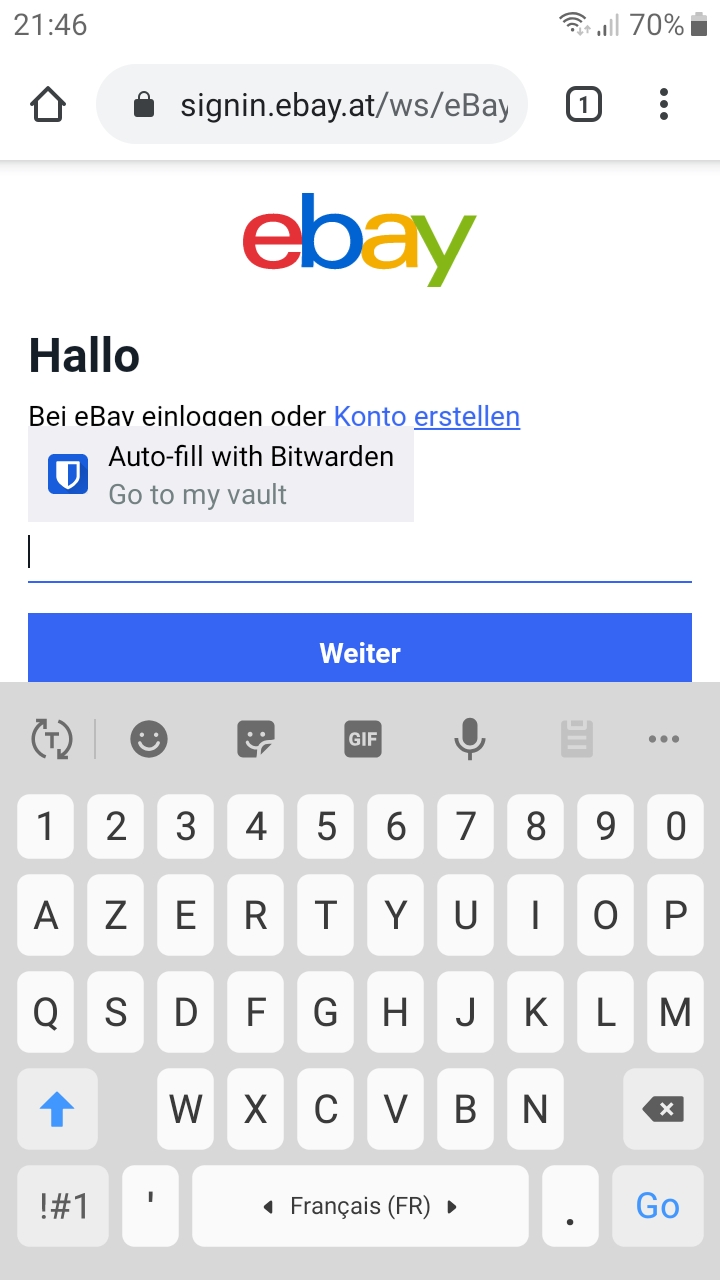
Task: Hit the backspace key
Action: pyautogui.click(x=663, y=1108)
